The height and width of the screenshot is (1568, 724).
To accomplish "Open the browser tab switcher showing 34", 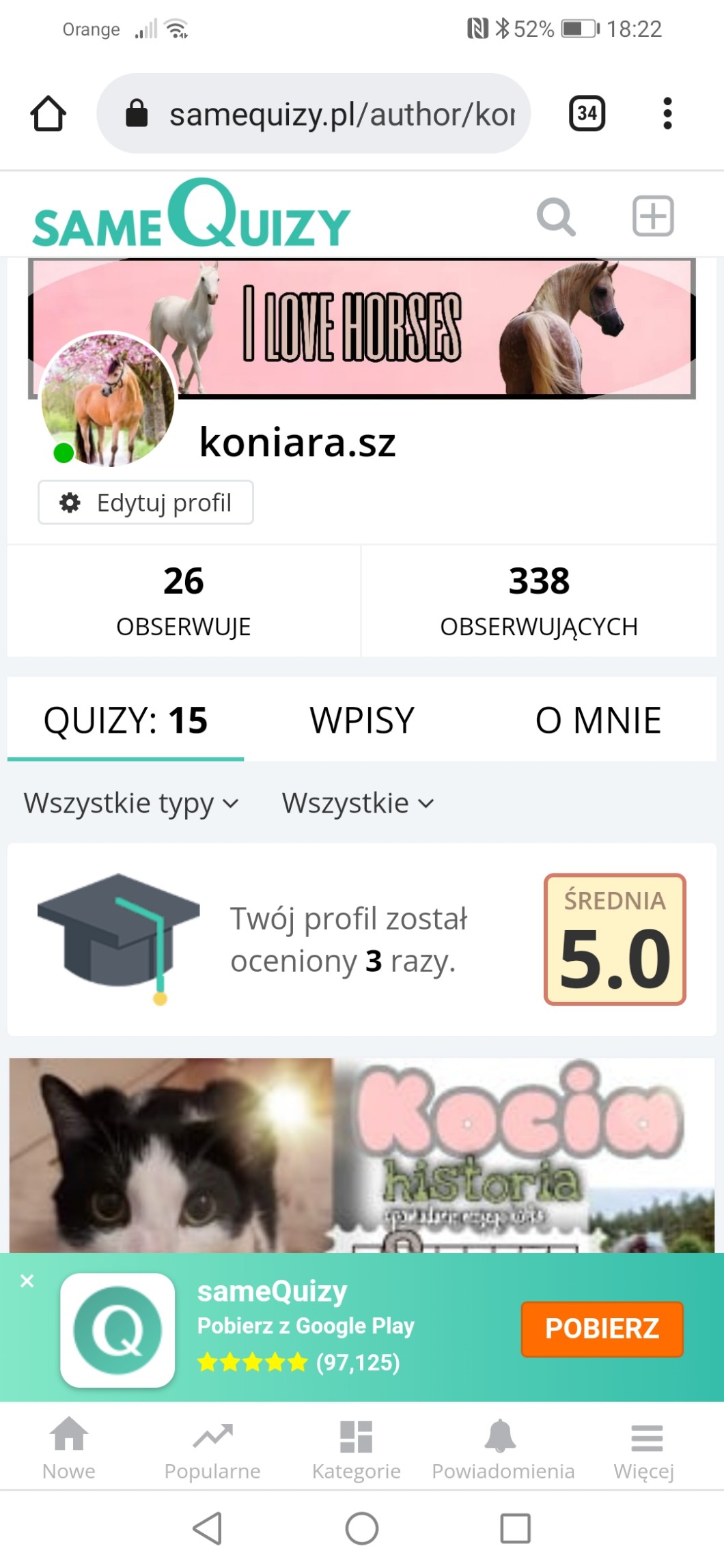I will click(587, 113).
